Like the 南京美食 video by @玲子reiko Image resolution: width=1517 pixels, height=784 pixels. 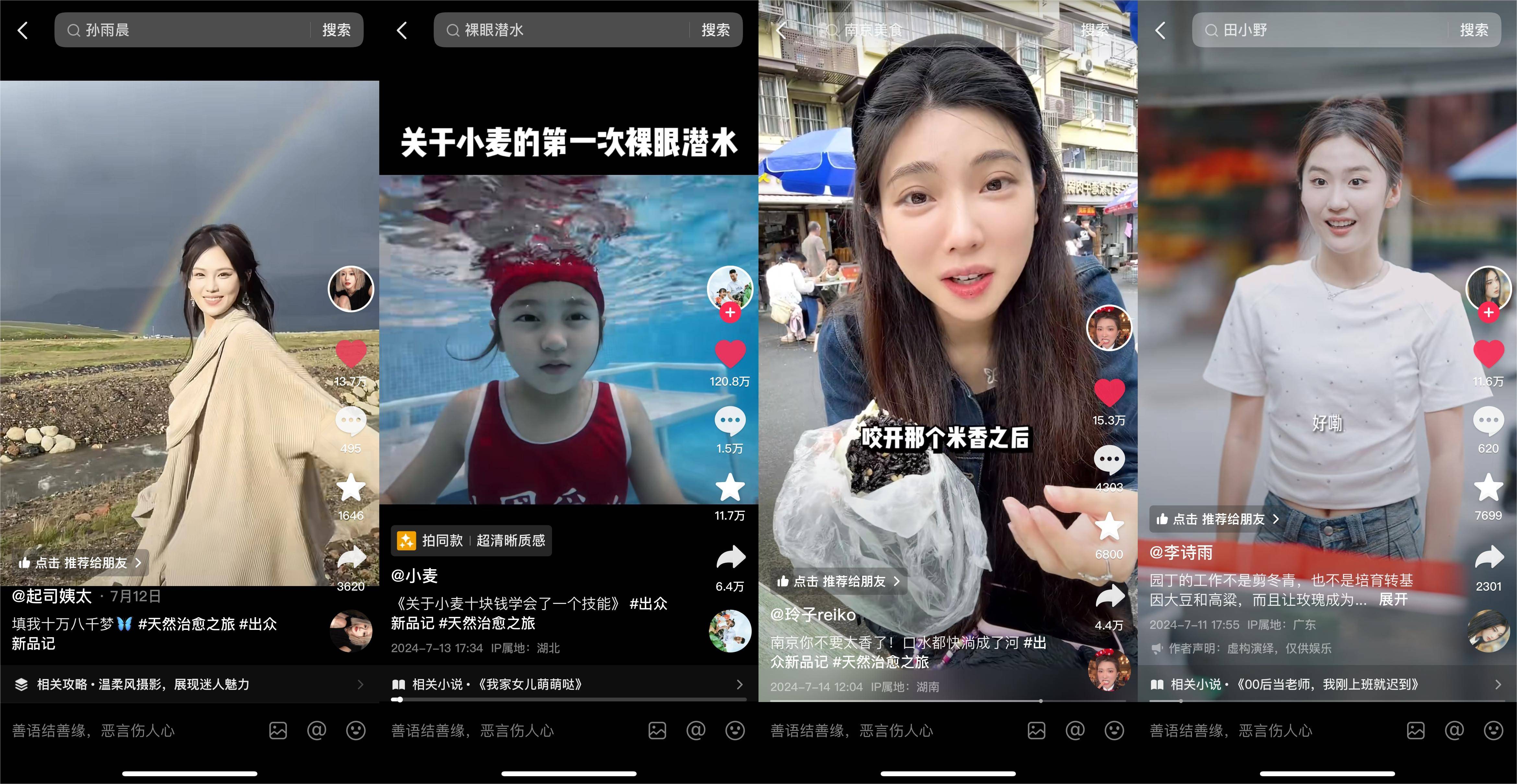click(1109, 393)
